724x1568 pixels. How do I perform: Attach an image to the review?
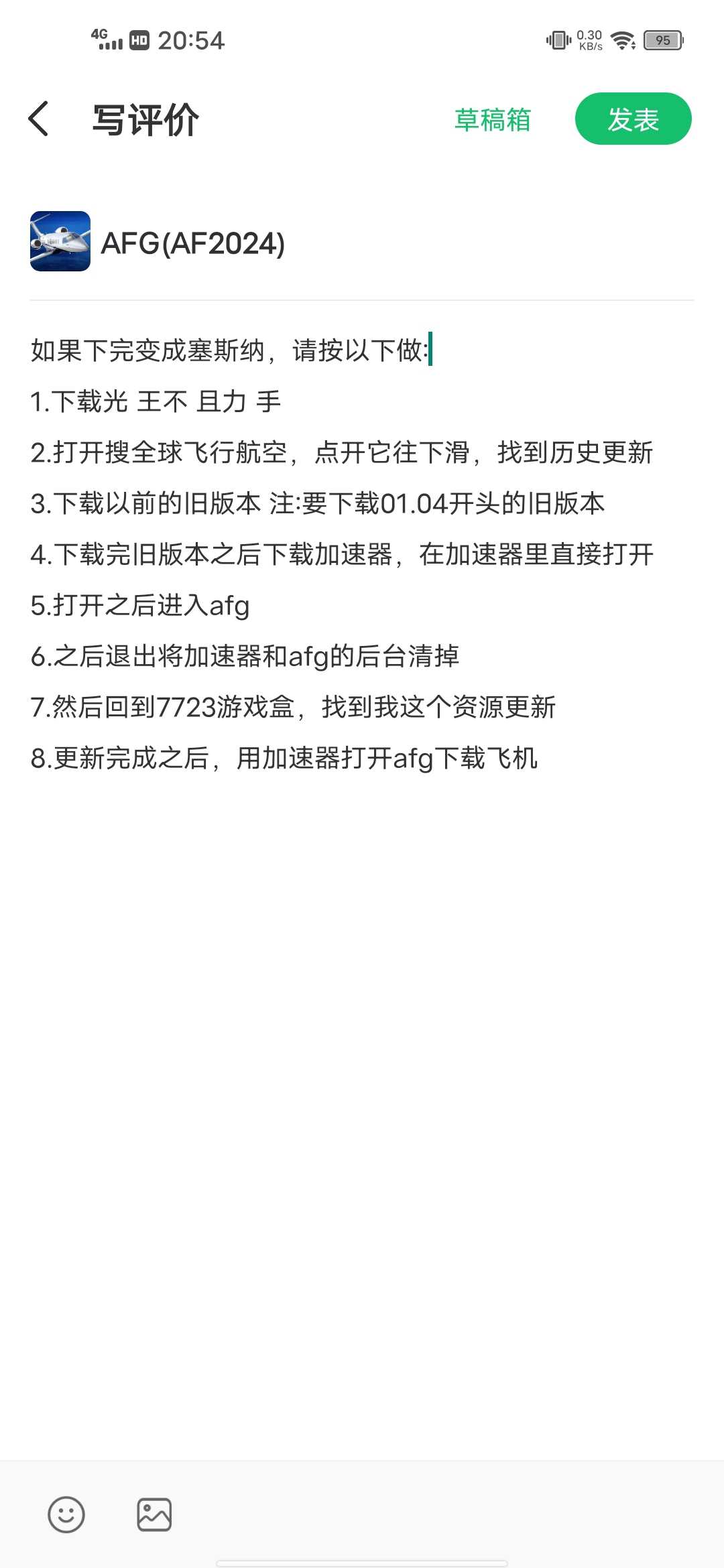pos(154,1514)
